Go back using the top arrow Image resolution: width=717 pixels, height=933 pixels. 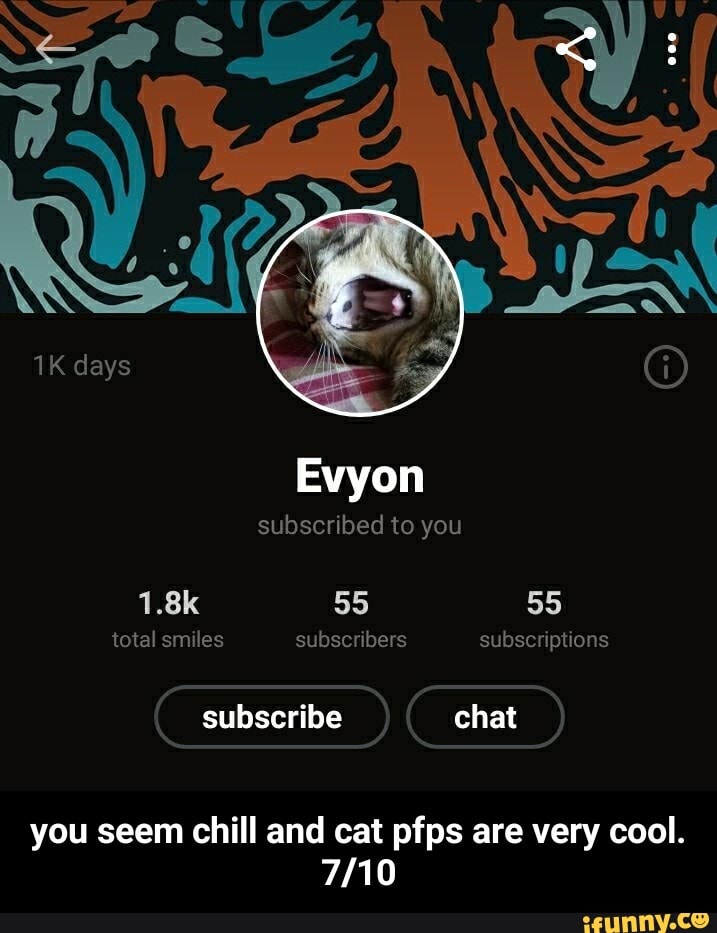pos(56,47)
